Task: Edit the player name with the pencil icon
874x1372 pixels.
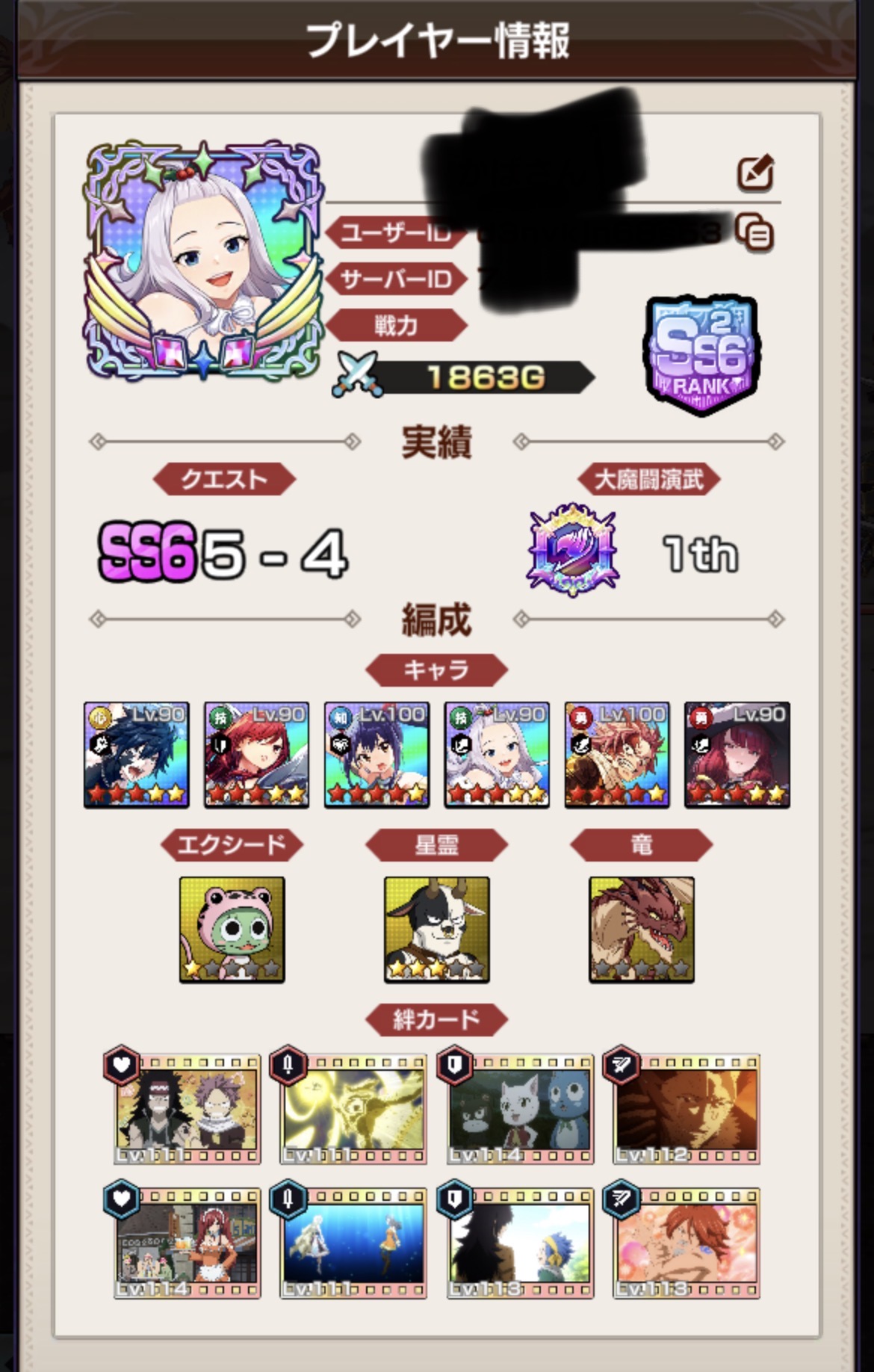Action: click(x=755, y=173)
